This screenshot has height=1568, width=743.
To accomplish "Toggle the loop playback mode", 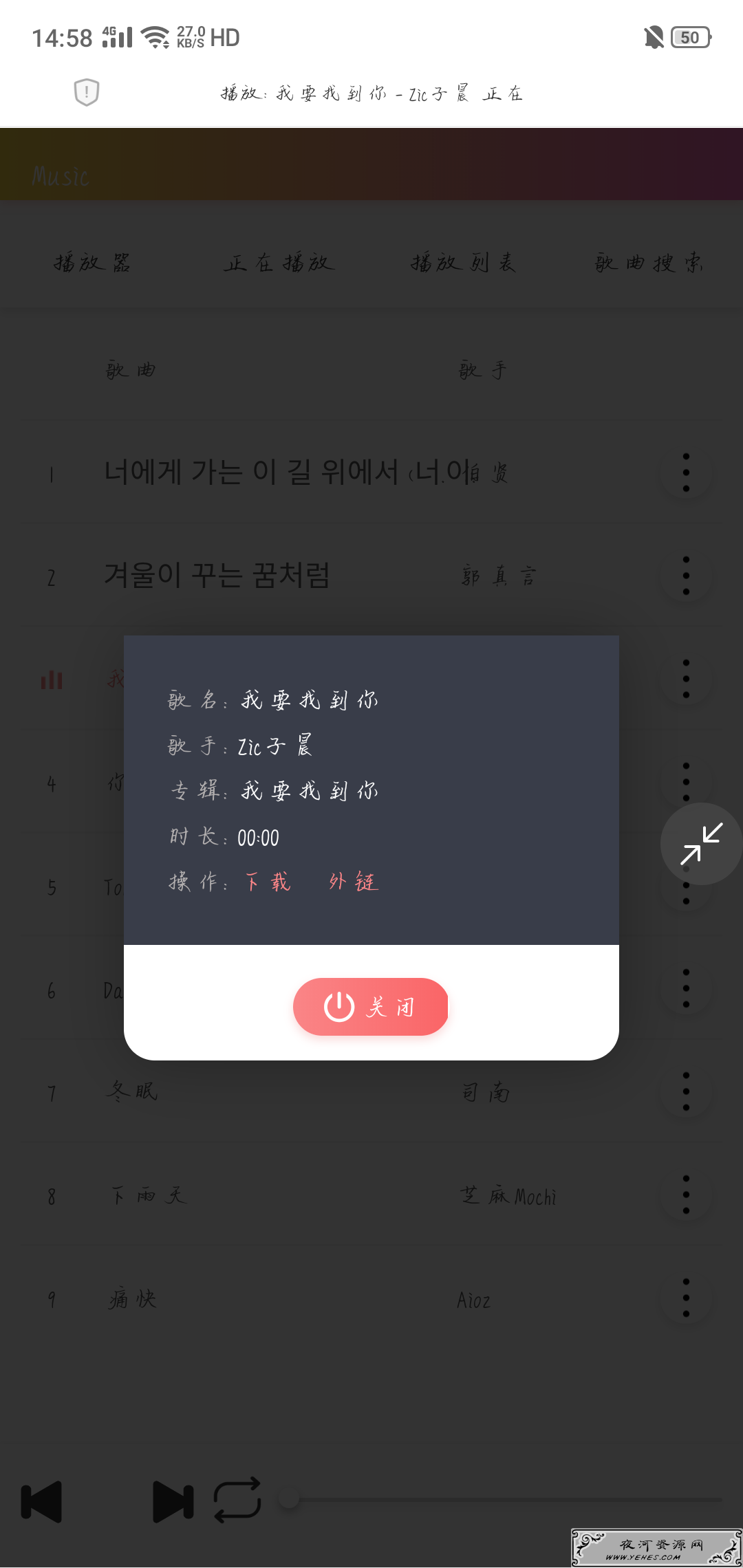I will pyautogui.click(x=237, y=1500).
